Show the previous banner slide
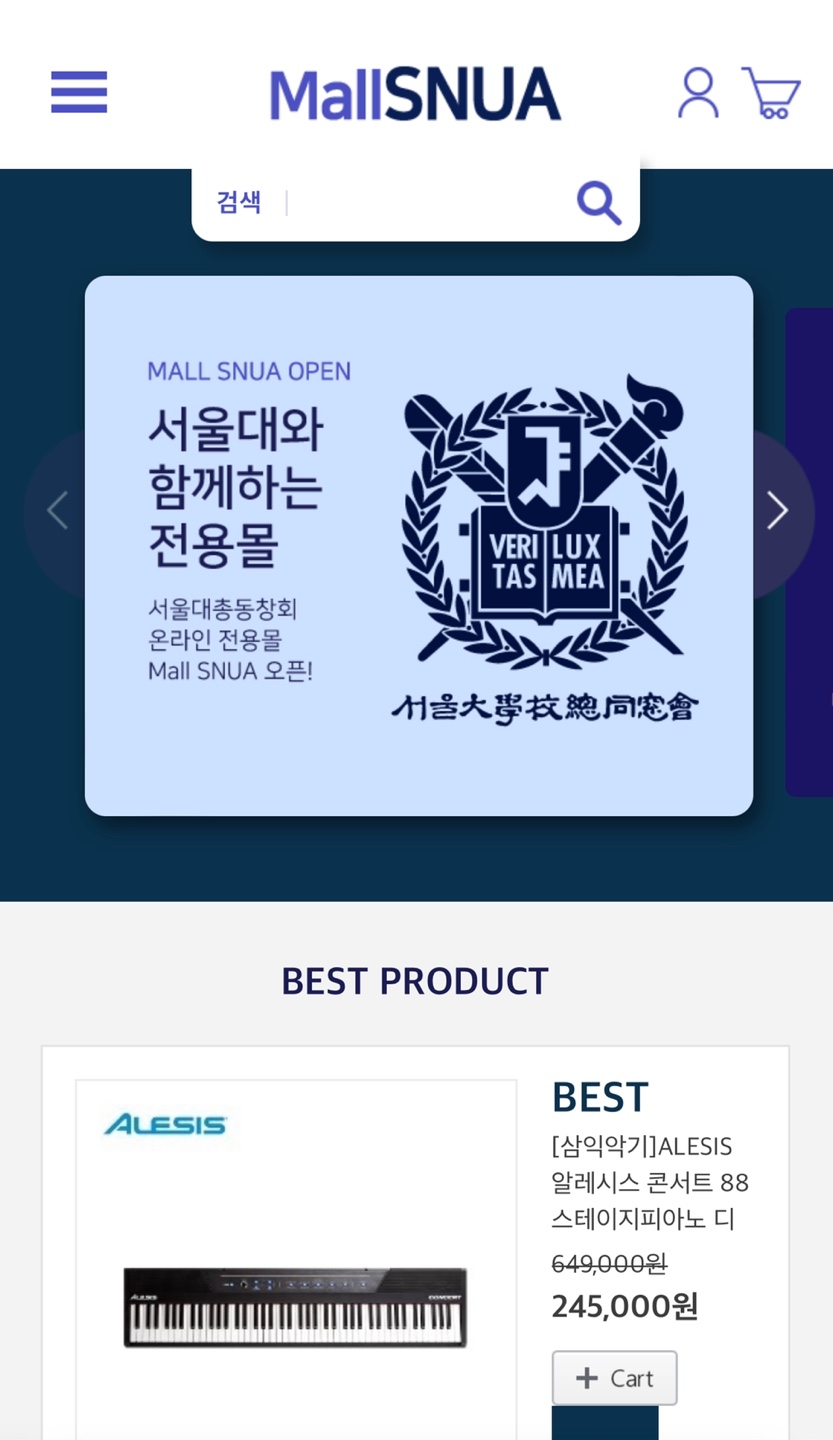 click(58, 511)
